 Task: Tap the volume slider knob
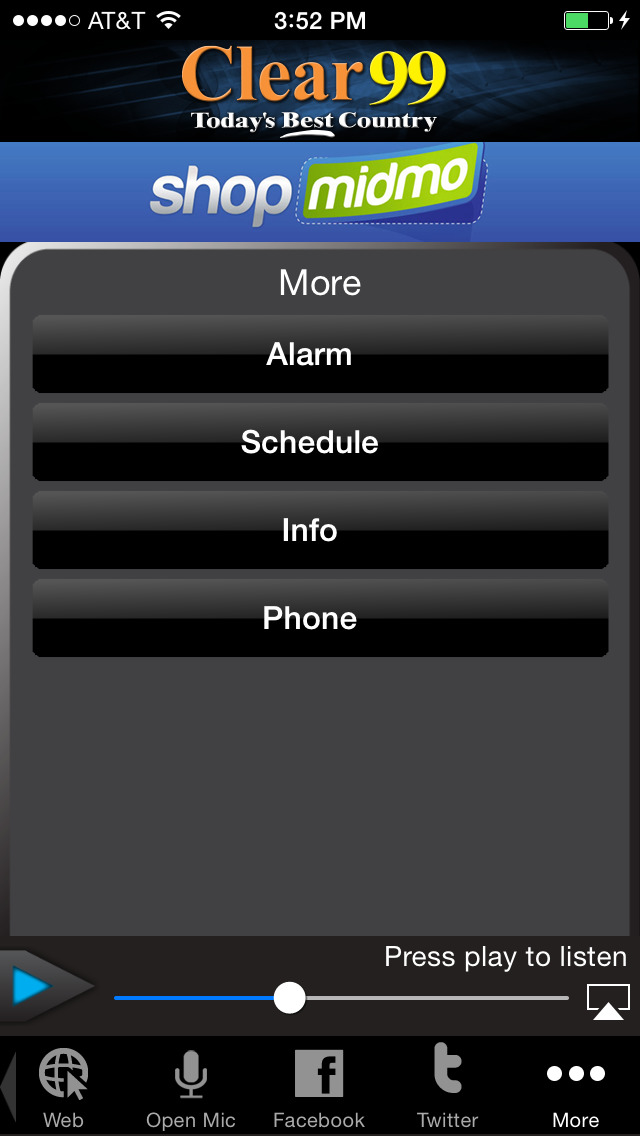[290, 998]
